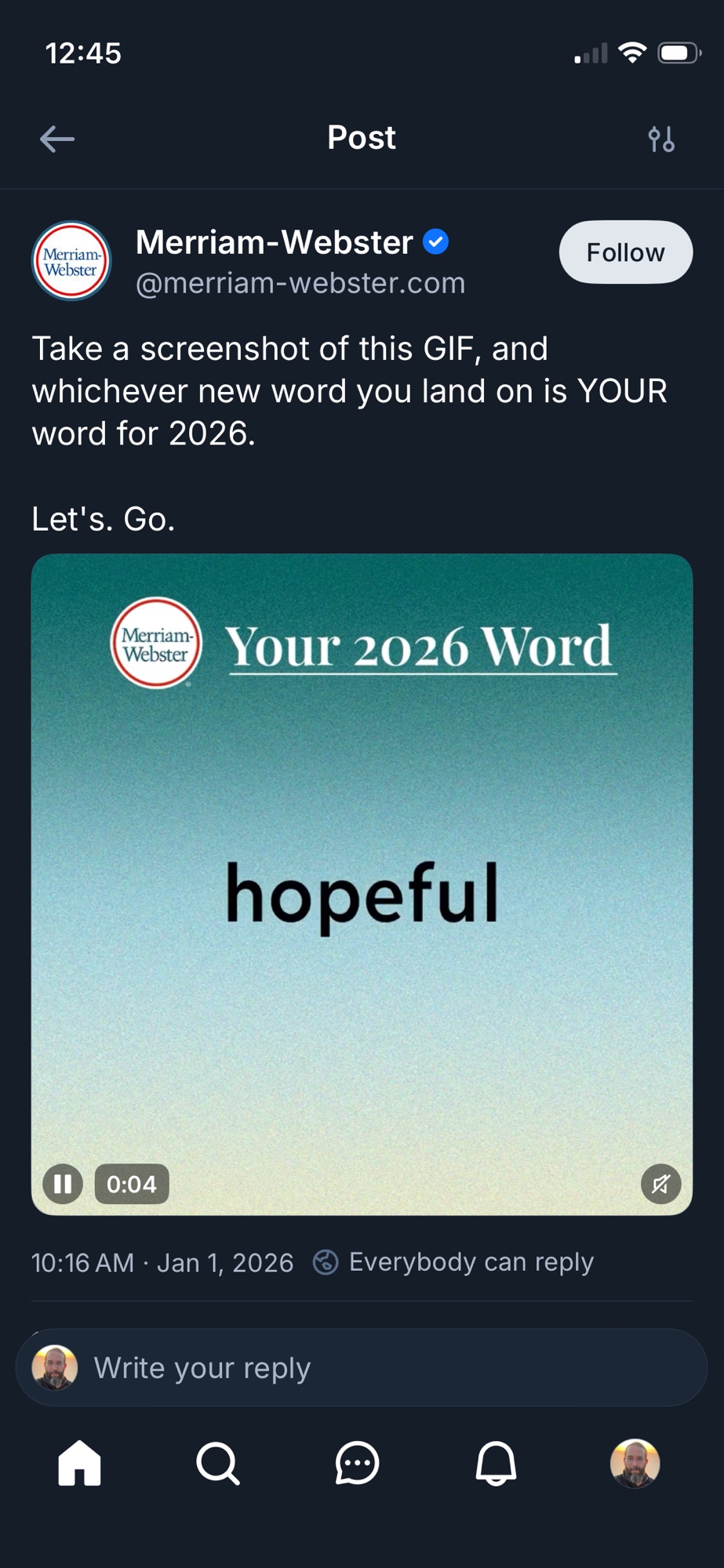Go back using the arrow
724x1568 pixels.
[x=57, y=139]
